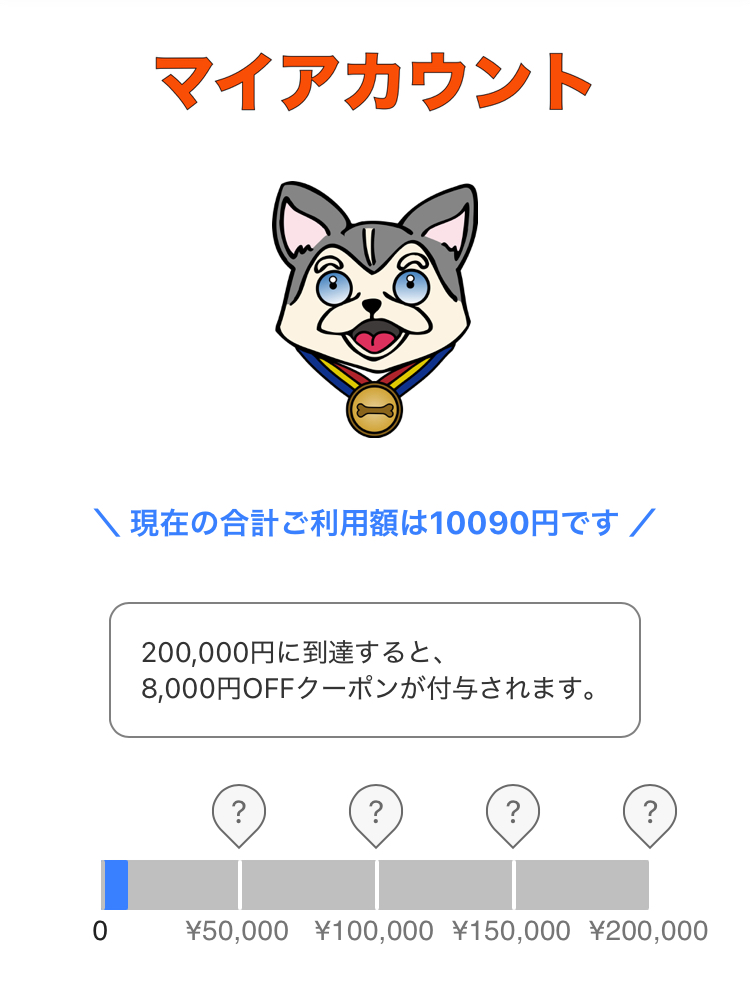The image size is (750, 997).
Task: Select the マイアカウント page title
Action: coord(375,78)
